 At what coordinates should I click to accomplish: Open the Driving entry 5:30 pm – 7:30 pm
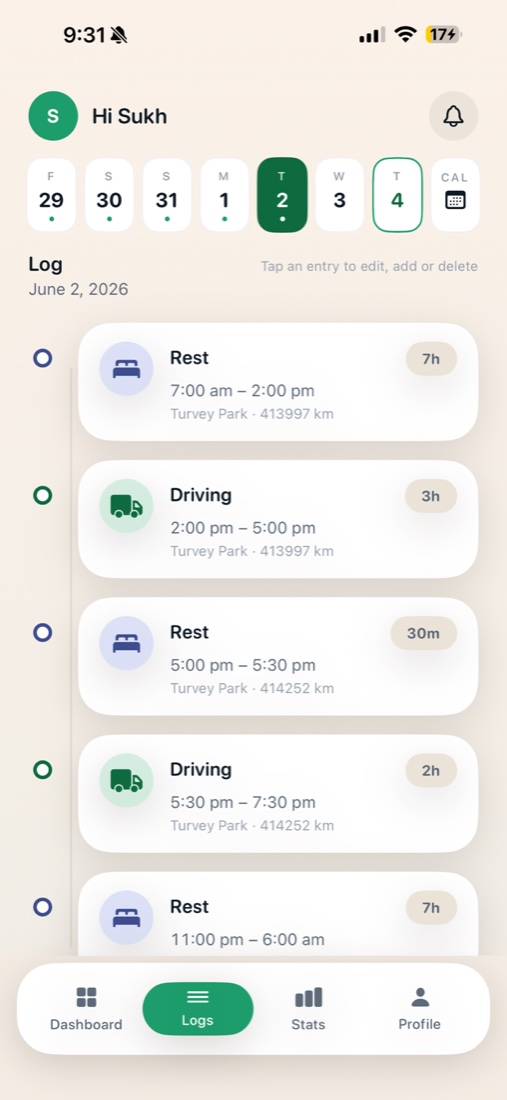(278, 793)
